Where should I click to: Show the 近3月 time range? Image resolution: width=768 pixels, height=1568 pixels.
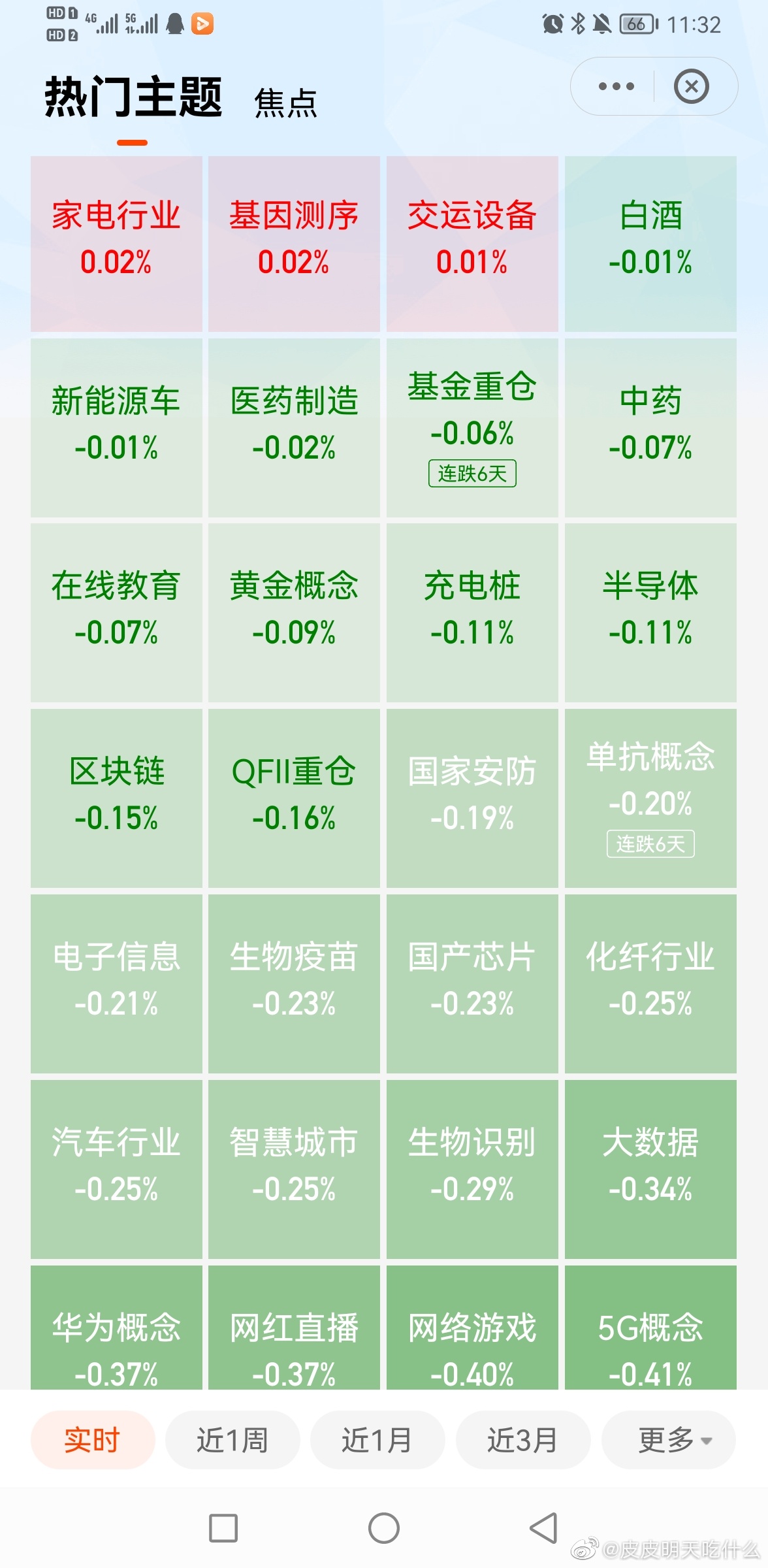click(523, 1440)
